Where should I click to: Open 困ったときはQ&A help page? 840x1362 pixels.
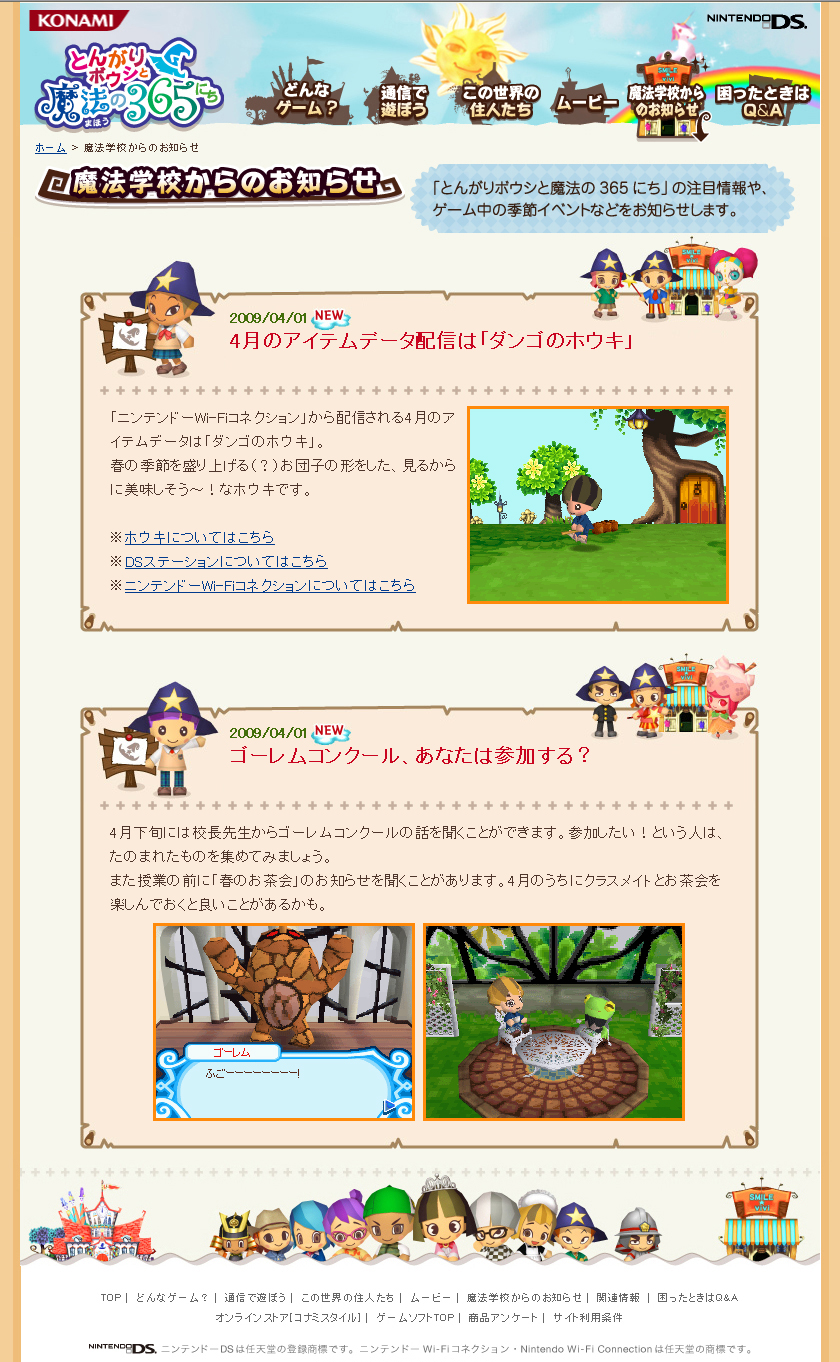pyautogui.click(x=762, y=100)
